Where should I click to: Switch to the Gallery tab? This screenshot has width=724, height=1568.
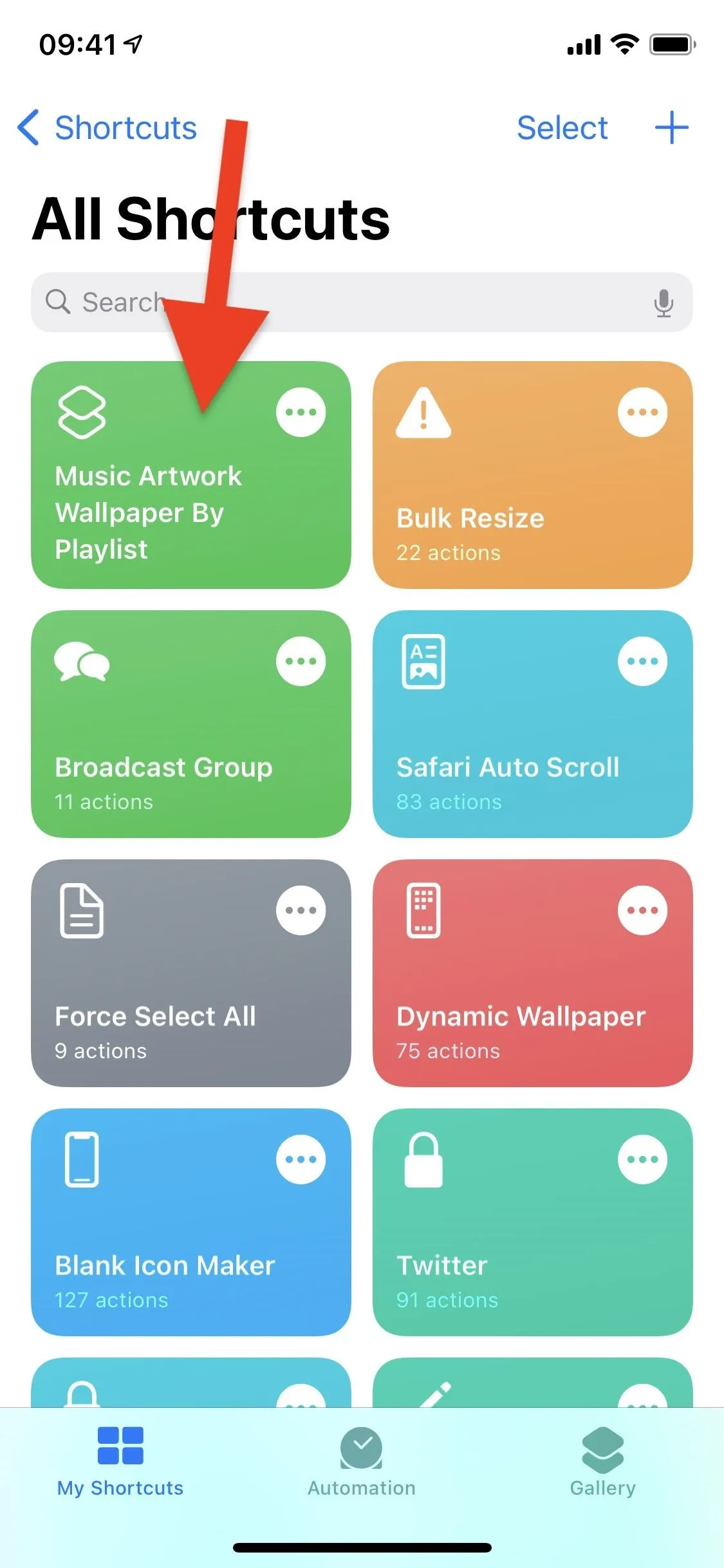[602, 1462]
